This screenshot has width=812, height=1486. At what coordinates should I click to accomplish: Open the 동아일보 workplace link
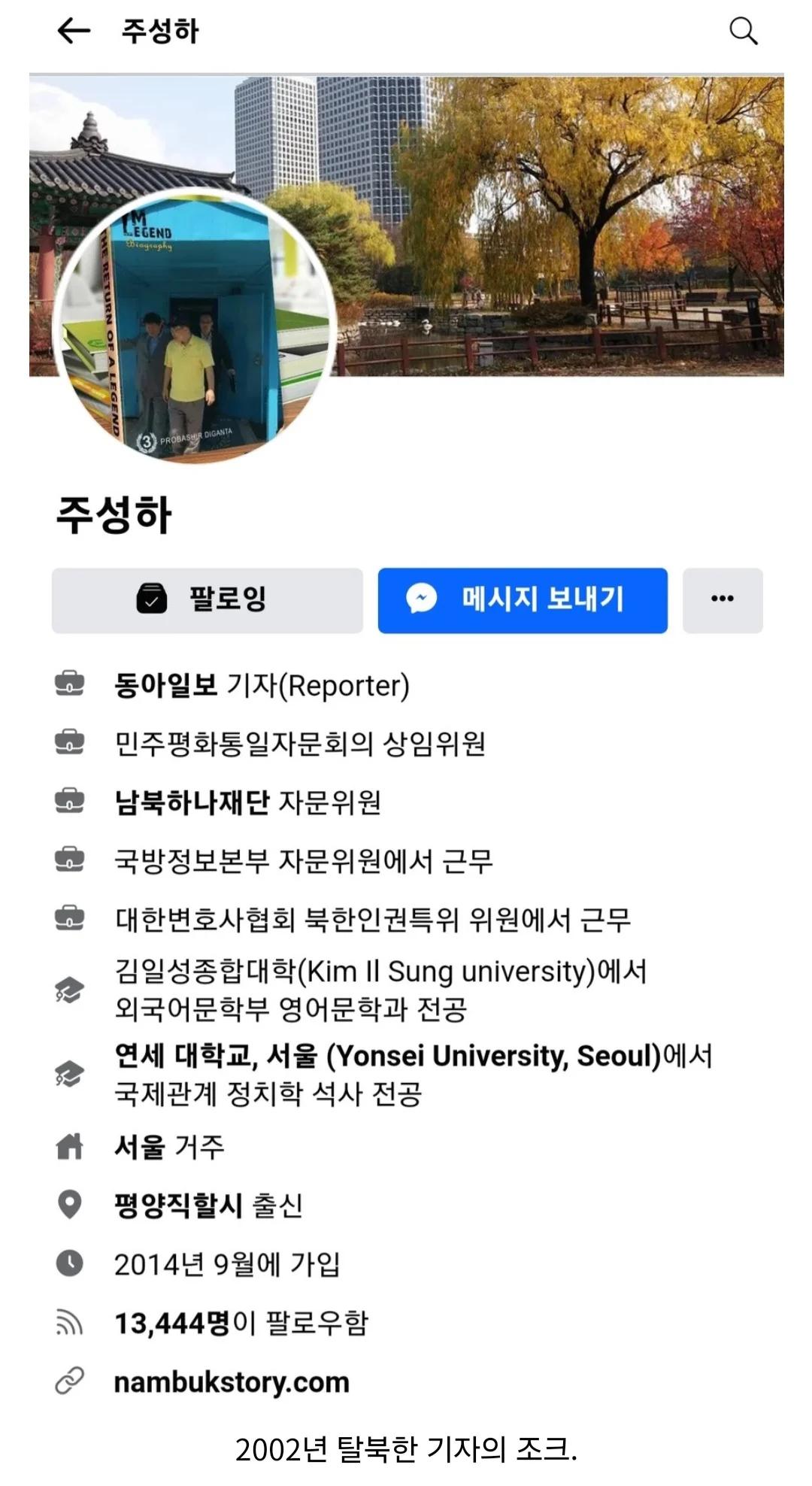[165, 685]
